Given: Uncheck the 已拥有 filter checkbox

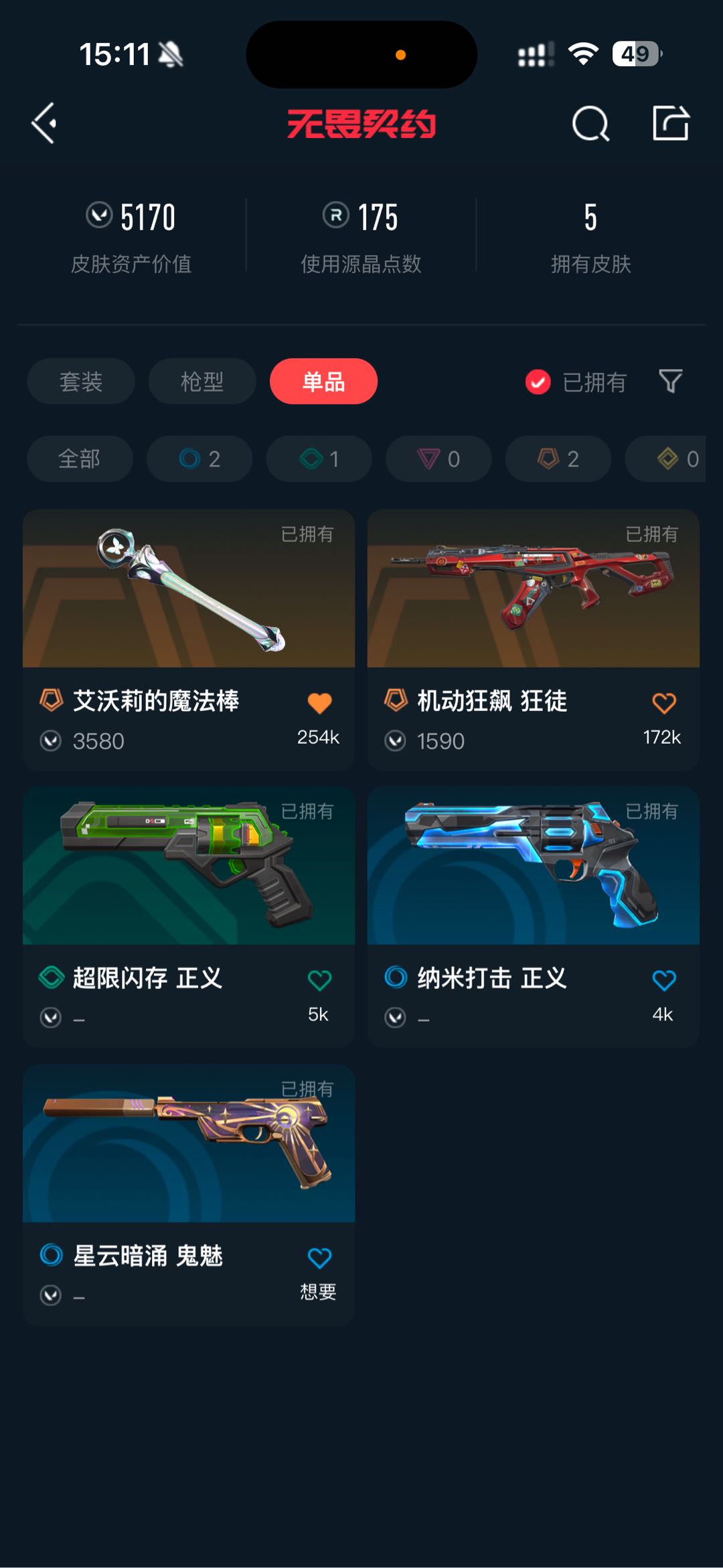Looking at the screenshot, I should pos(538,382).
